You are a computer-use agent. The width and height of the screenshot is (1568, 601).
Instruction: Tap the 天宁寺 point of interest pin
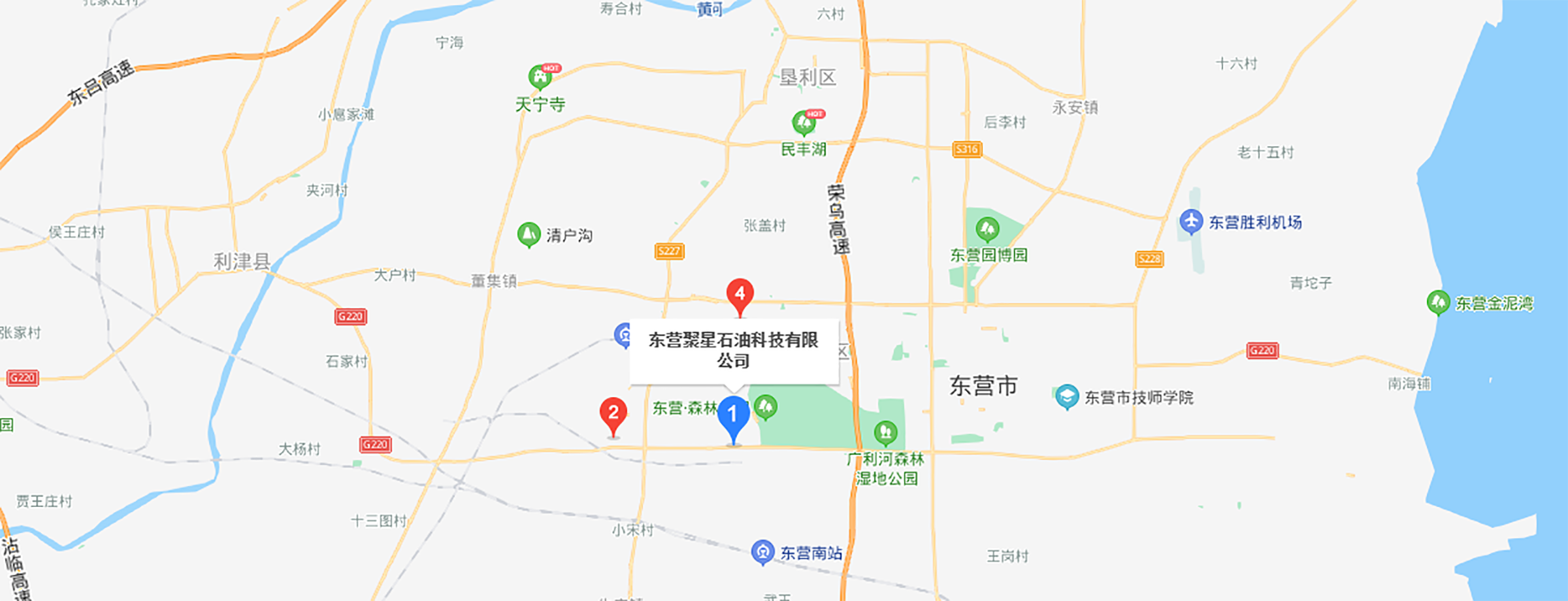(540, 77)
